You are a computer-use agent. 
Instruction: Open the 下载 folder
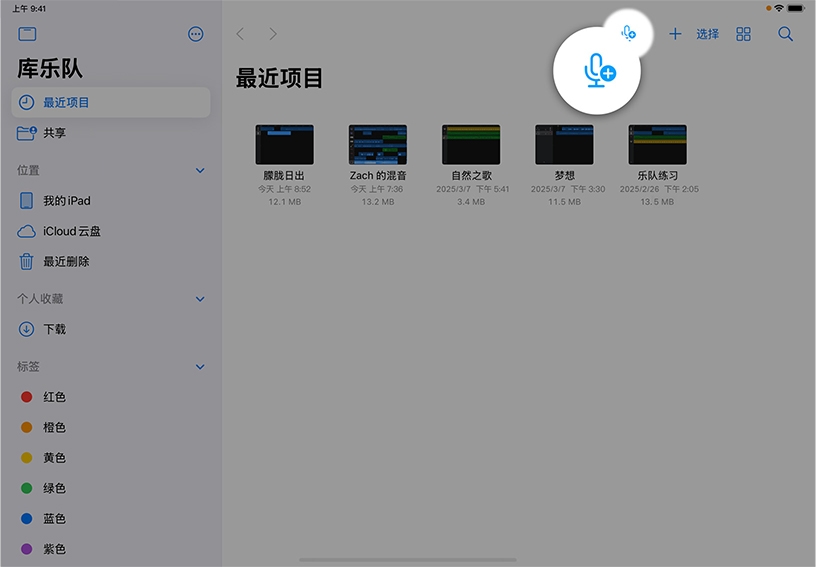pos(54,329)
